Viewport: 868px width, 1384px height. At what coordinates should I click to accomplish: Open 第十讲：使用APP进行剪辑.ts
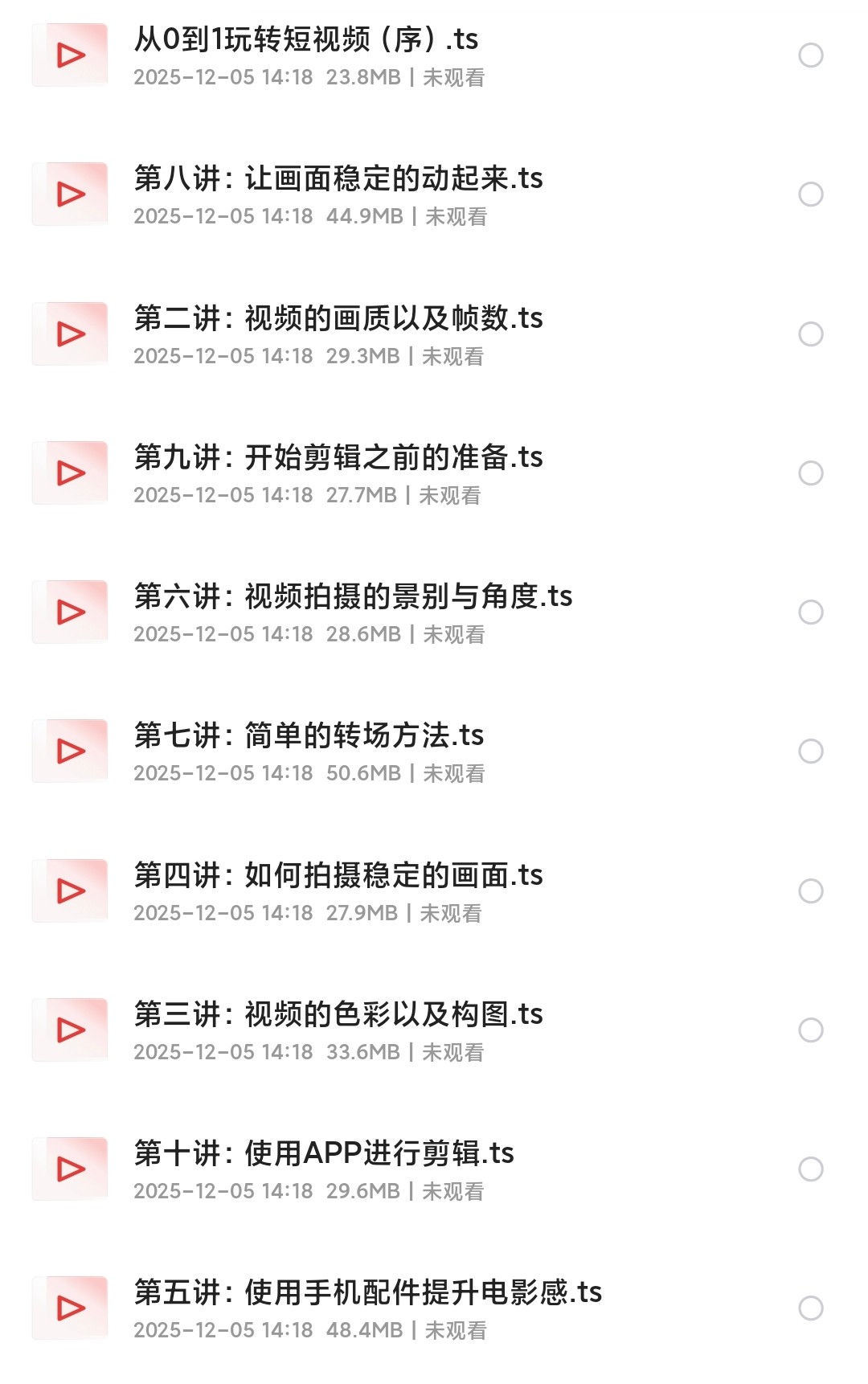323,1154
